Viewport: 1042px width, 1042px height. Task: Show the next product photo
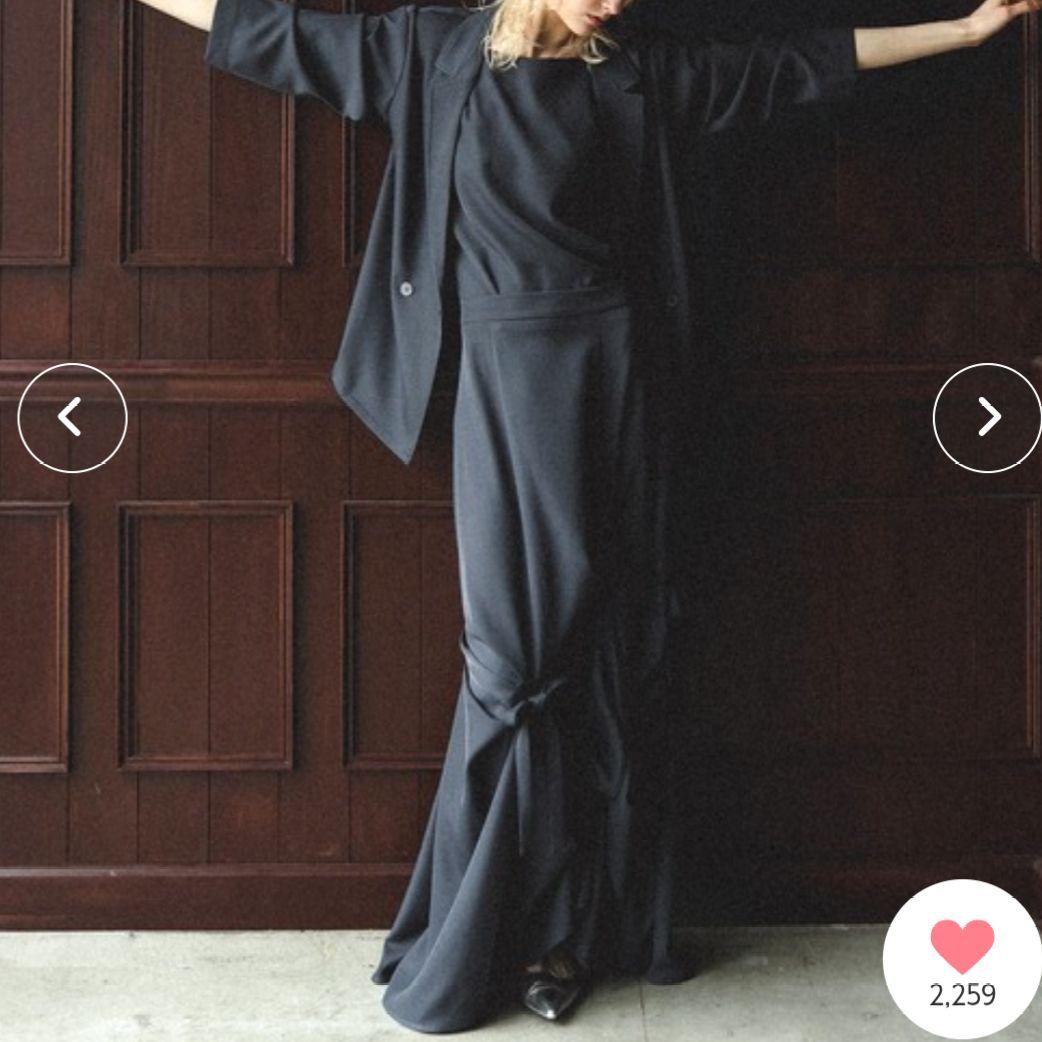[x=987, y=417]
